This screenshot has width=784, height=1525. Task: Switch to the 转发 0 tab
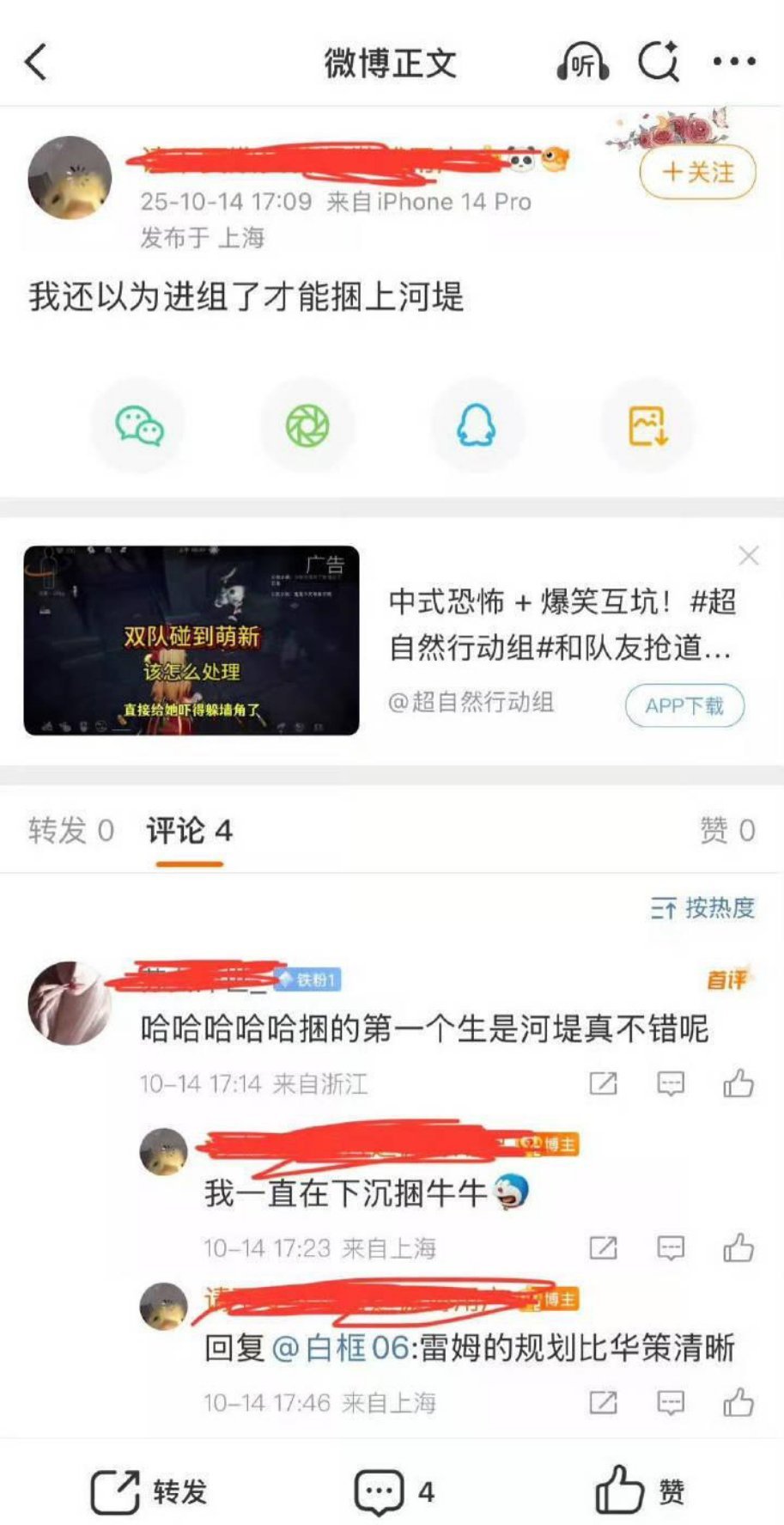click(70, 831)
